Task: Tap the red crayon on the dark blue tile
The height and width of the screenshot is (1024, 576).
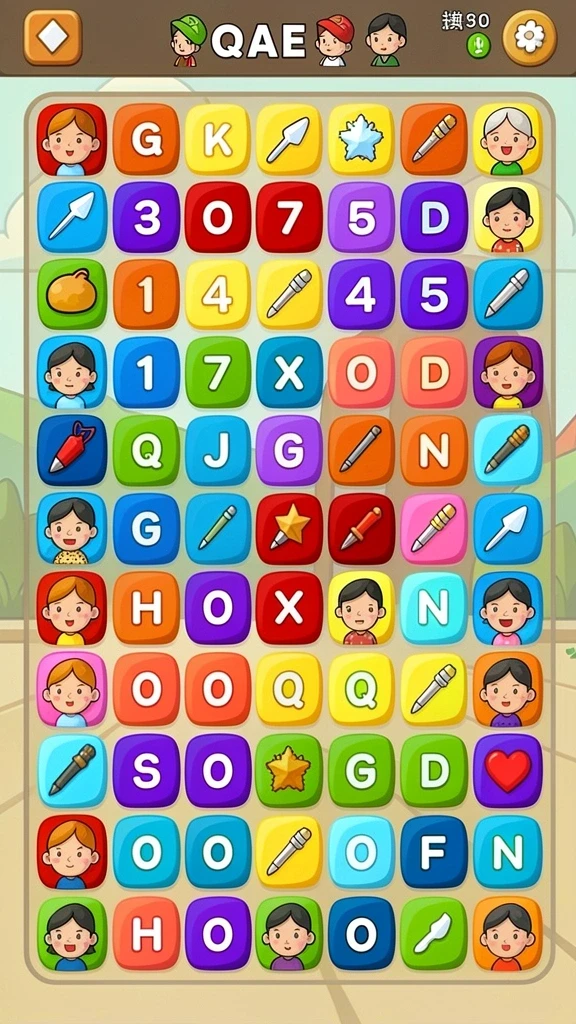Action: tap(72, 451)
